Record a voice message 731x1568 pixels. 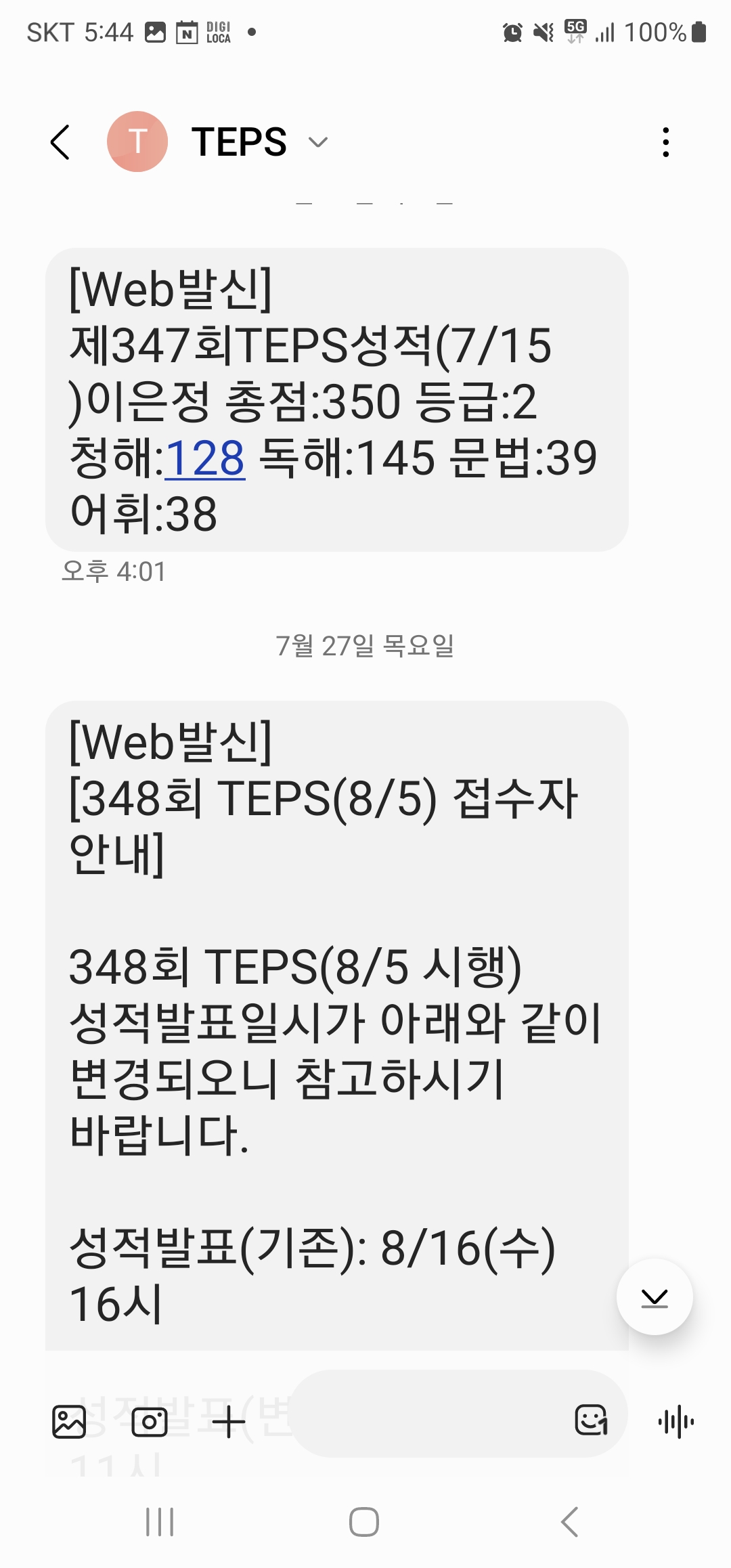pos(676,1421)
